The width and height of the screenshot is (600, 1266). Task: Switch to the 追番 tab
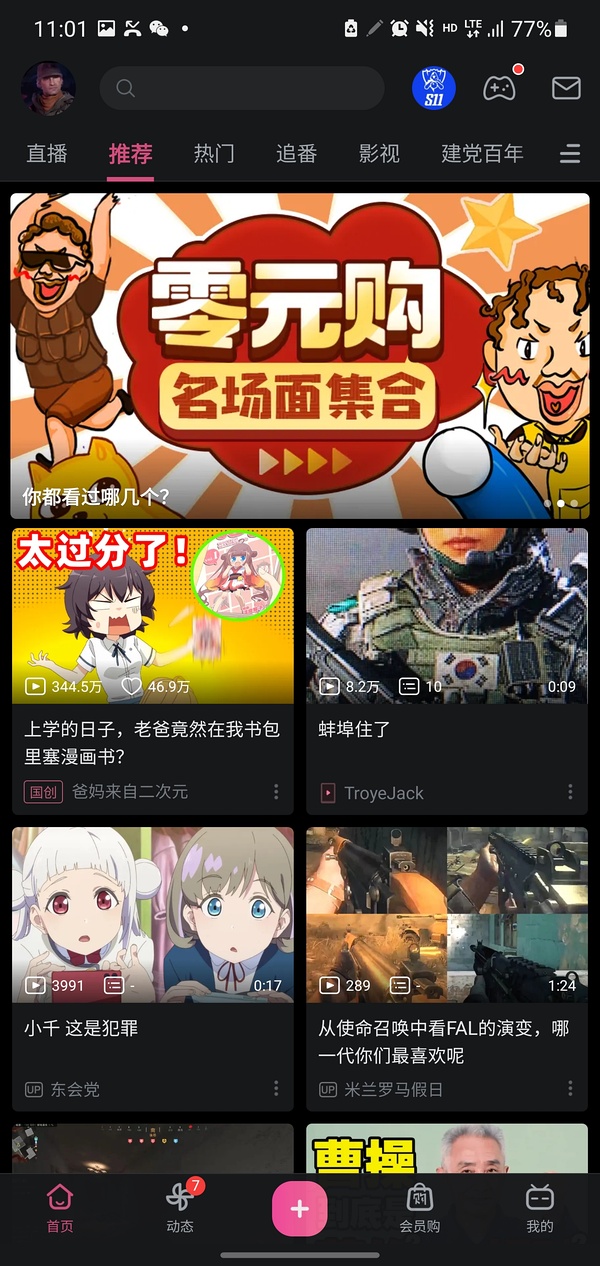pos(296,154)
